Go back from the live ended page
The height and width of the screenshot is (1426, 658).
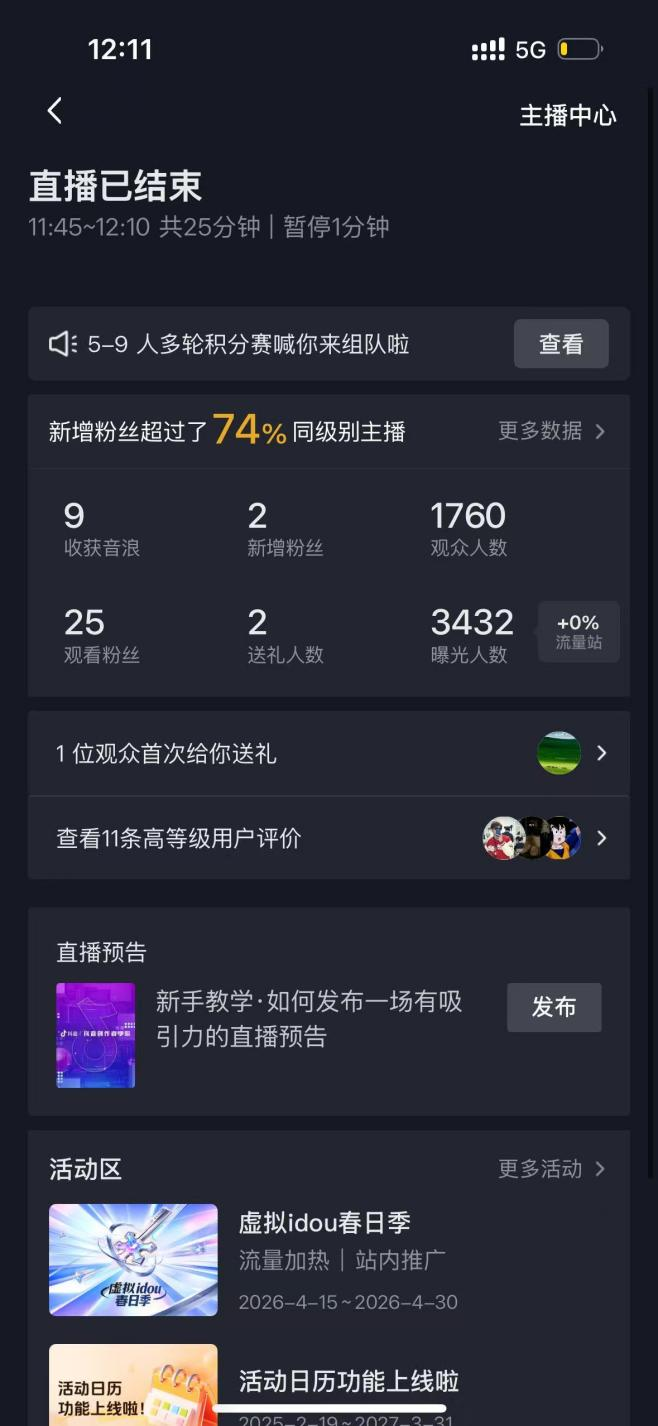tap(55, 111)
